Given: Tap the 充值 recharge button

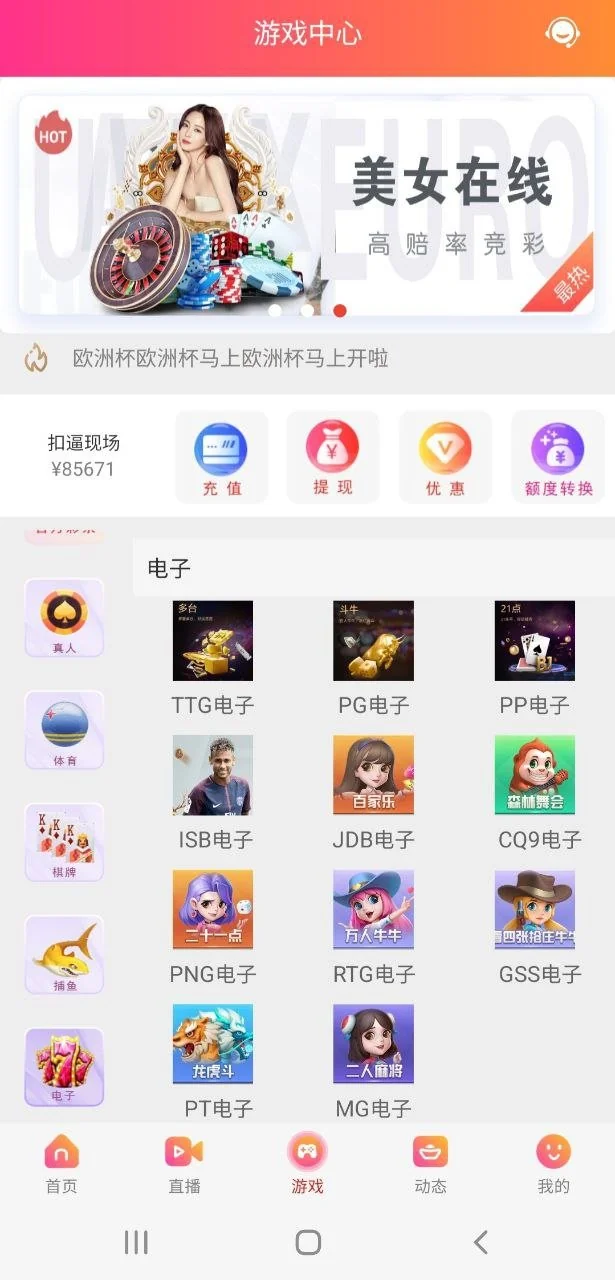Looking at the screenshot, I should tap(221, 456).
